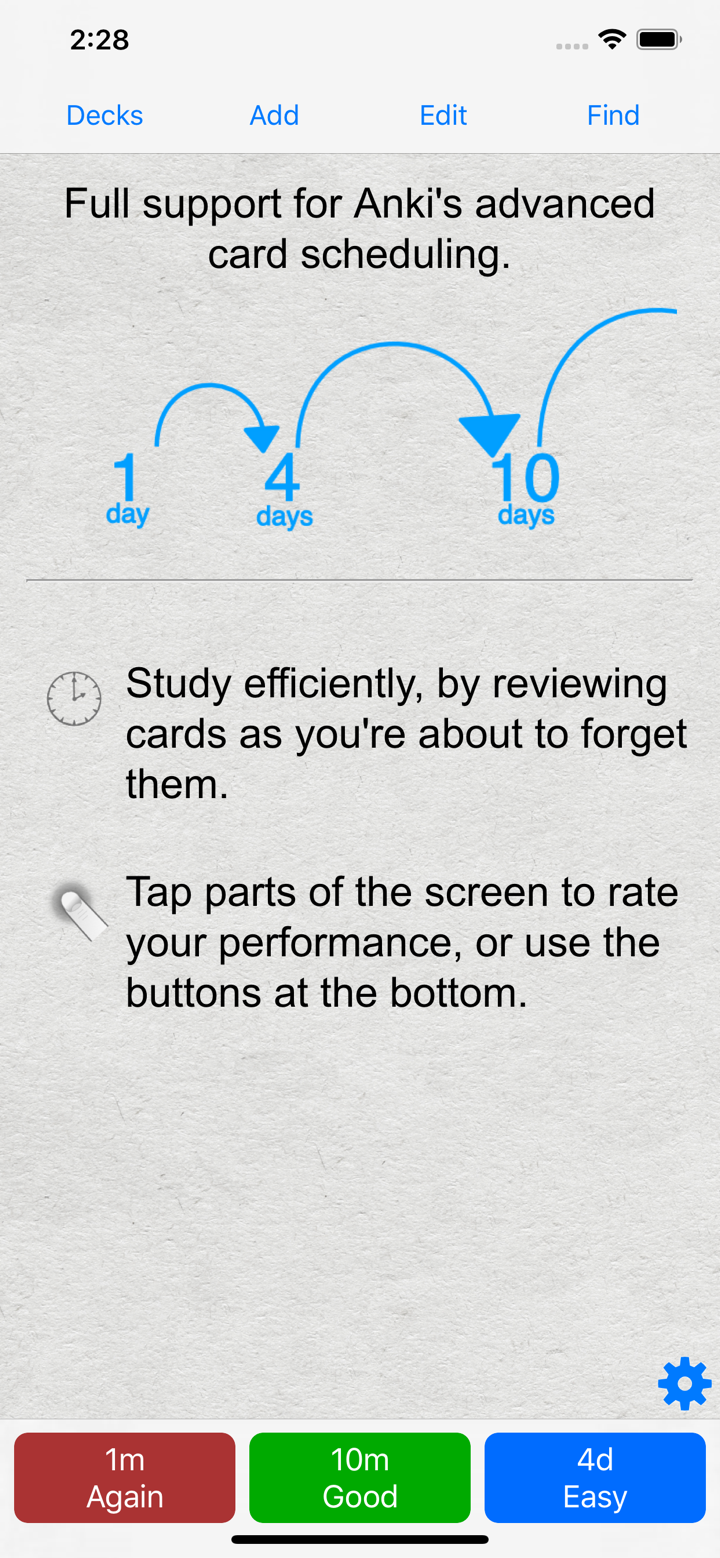Click the 10 days interval label
Image resolution: width=720 pixels, height=1558 pixels.
[525, 490]
